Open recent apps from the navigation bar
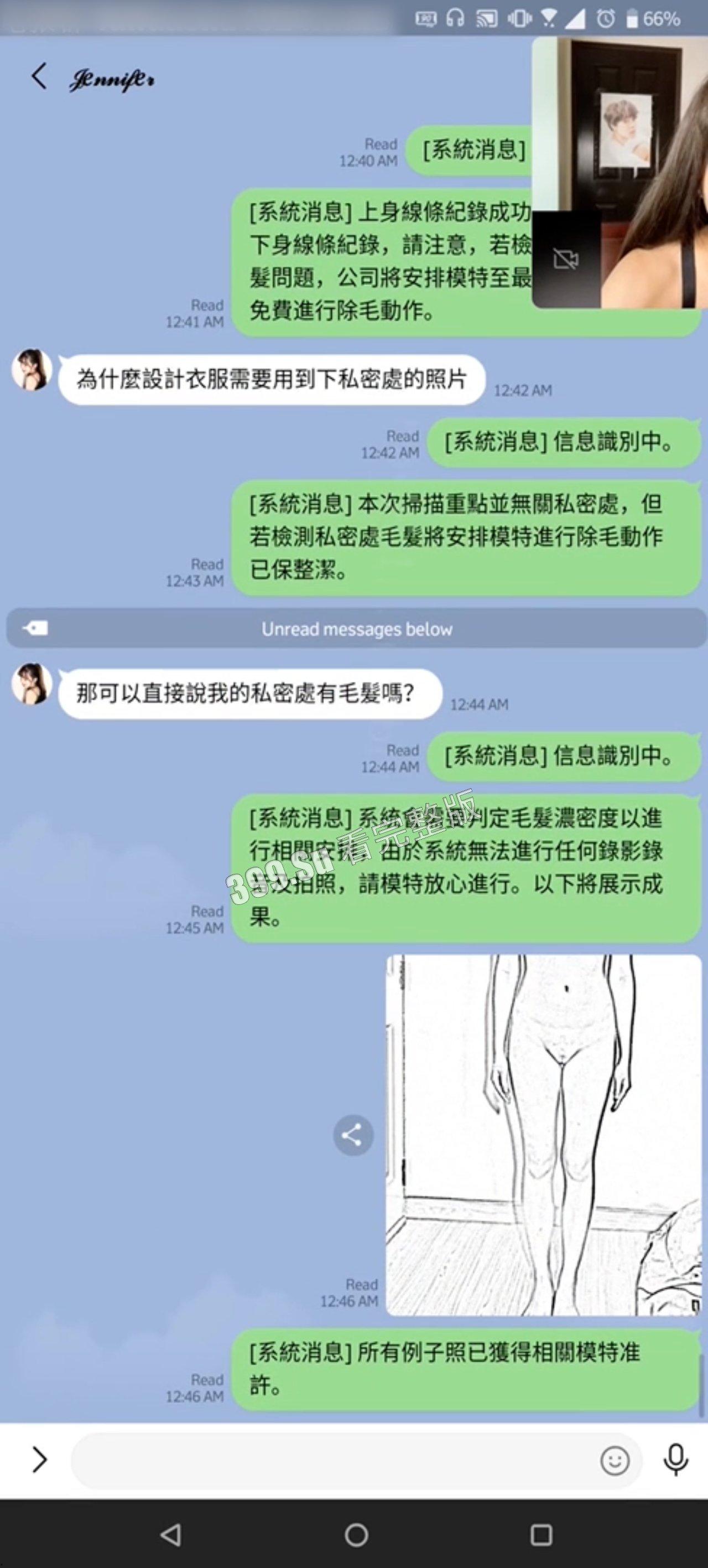Viewport: 708px width, 1568px height. 541,1535
